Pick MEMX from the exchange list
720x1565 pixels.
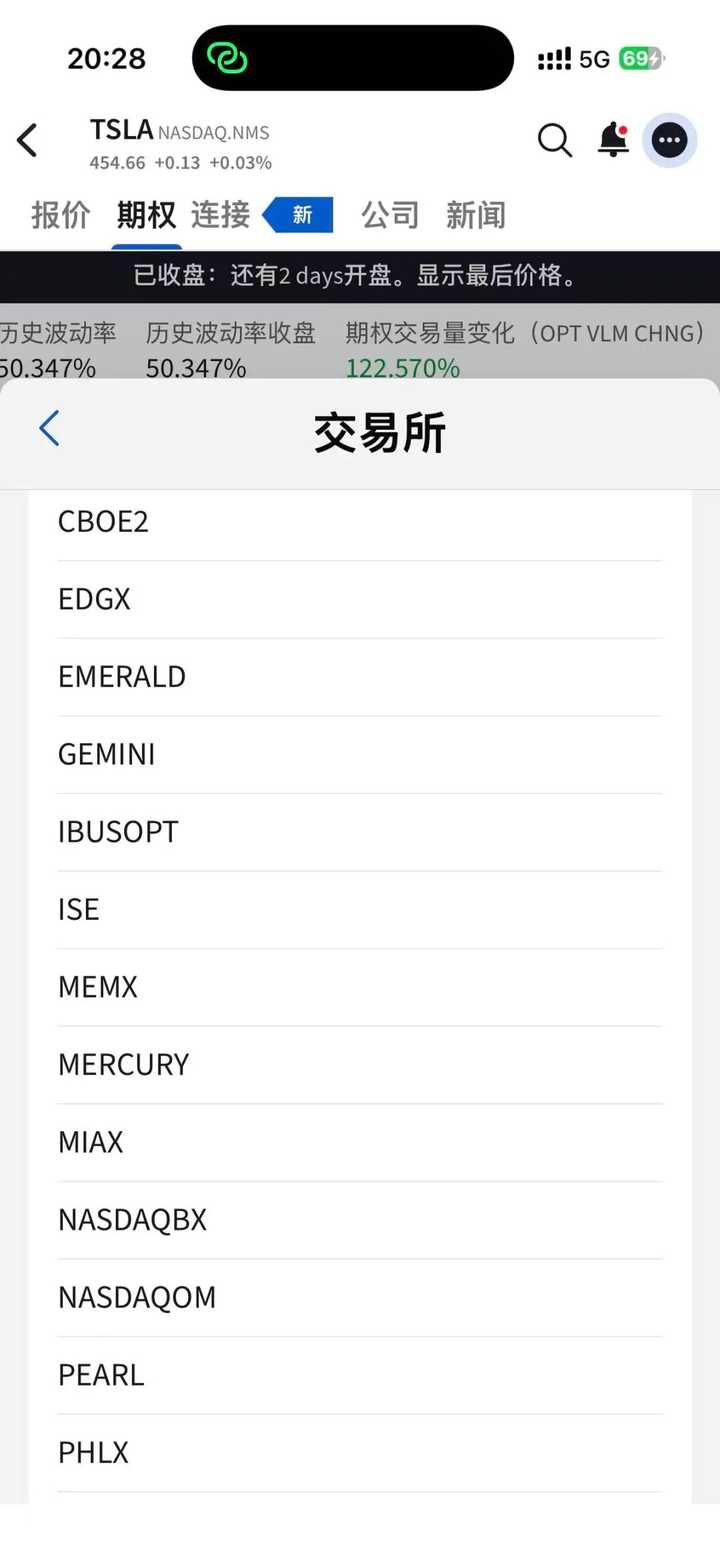pos(360,987)
